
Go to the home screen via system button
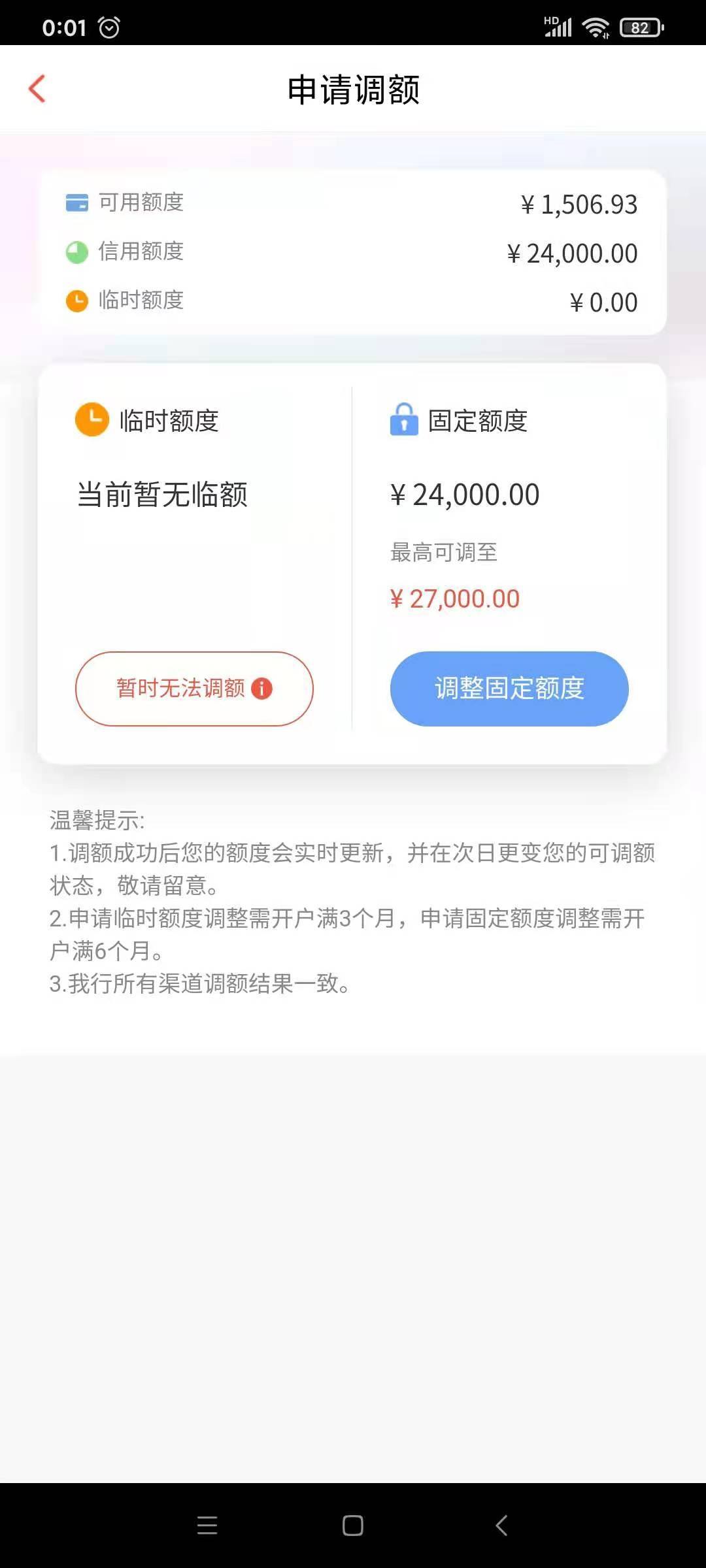(x=353, y=1526)
